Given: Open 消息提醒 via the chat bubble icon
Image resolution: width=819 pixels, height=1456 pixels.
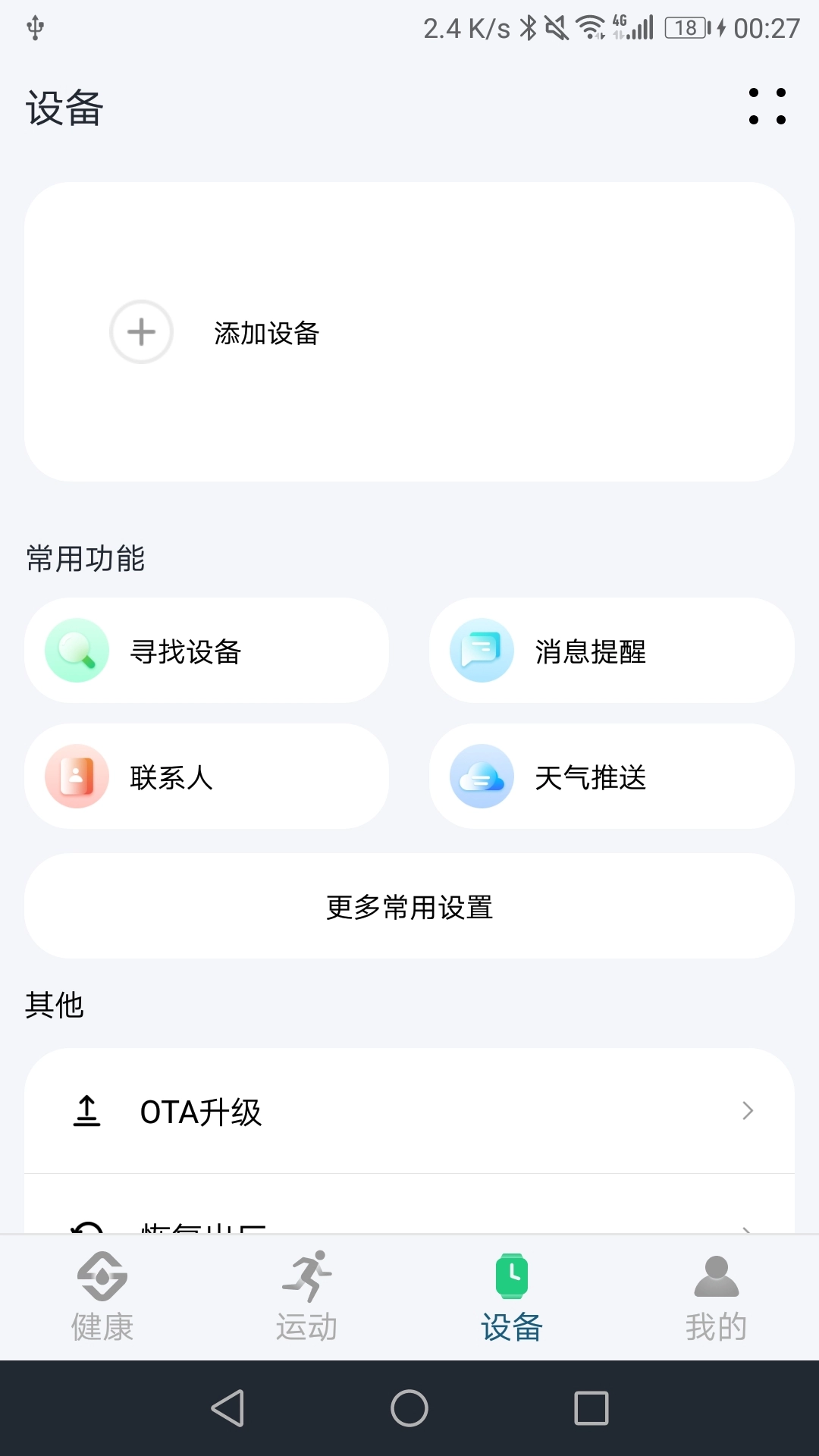Looking at the screenshot, I should (481, 651).
